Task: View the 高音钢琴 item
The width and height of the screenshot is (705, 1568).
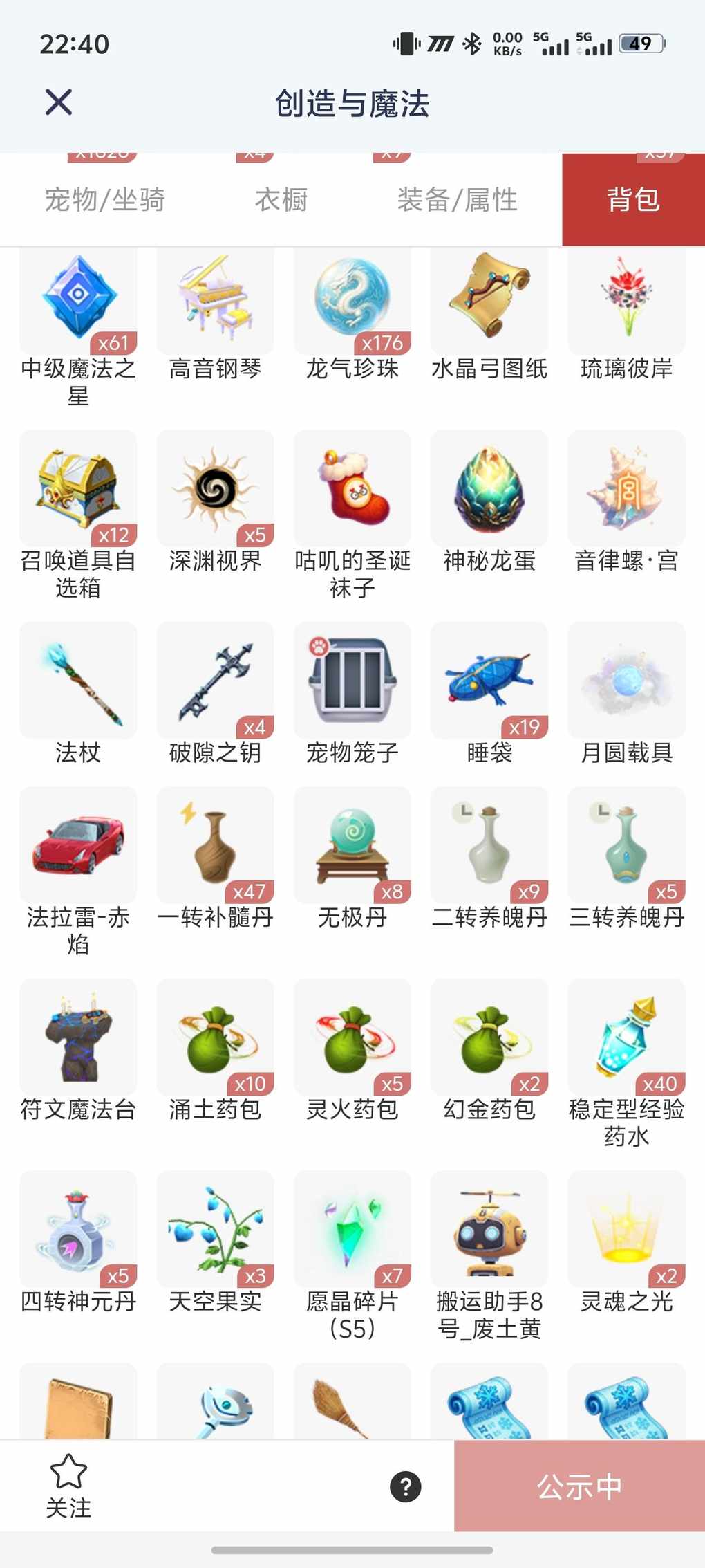Action: click(x=215, y=301)
